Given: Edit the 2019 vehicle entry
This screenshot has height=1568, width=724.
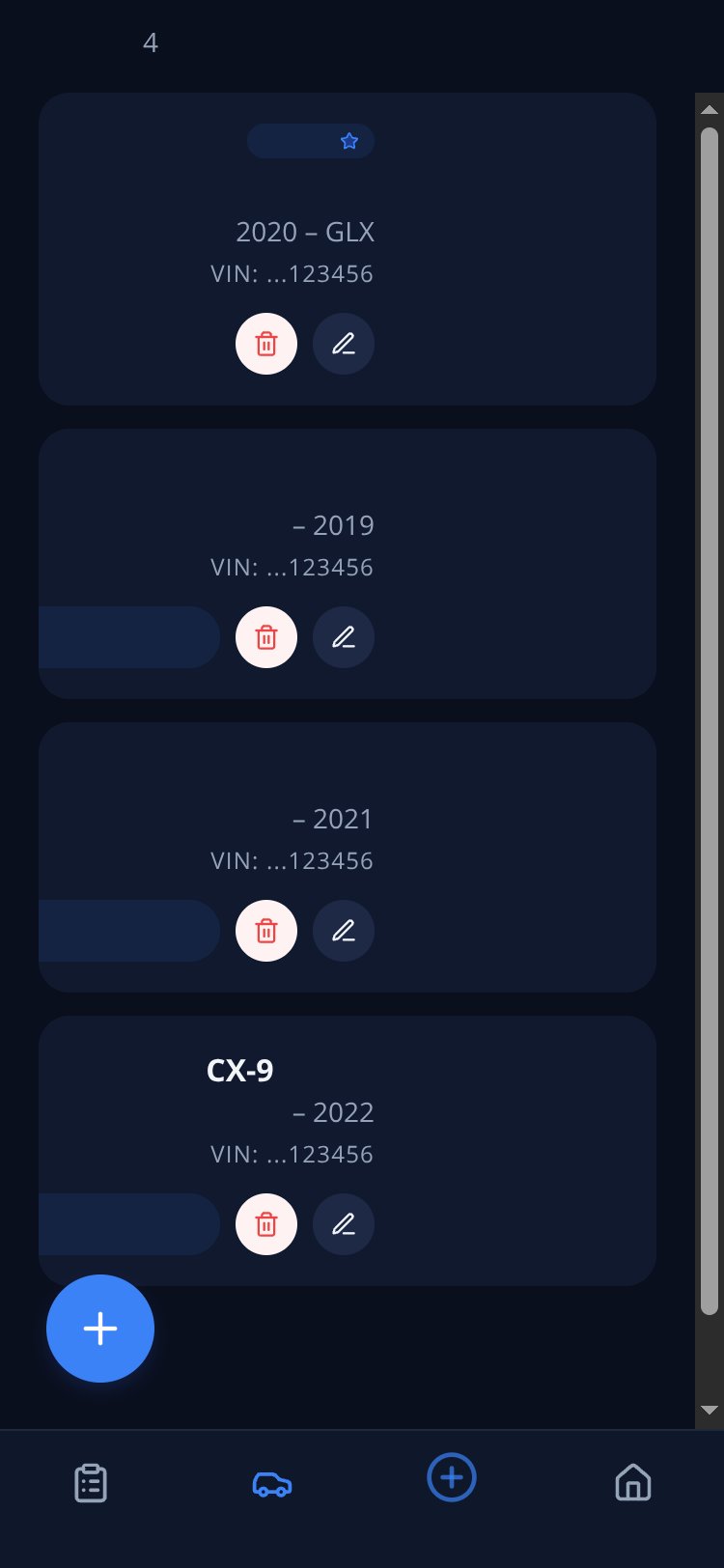Looking at the screenshot, I should coord(344,637).
